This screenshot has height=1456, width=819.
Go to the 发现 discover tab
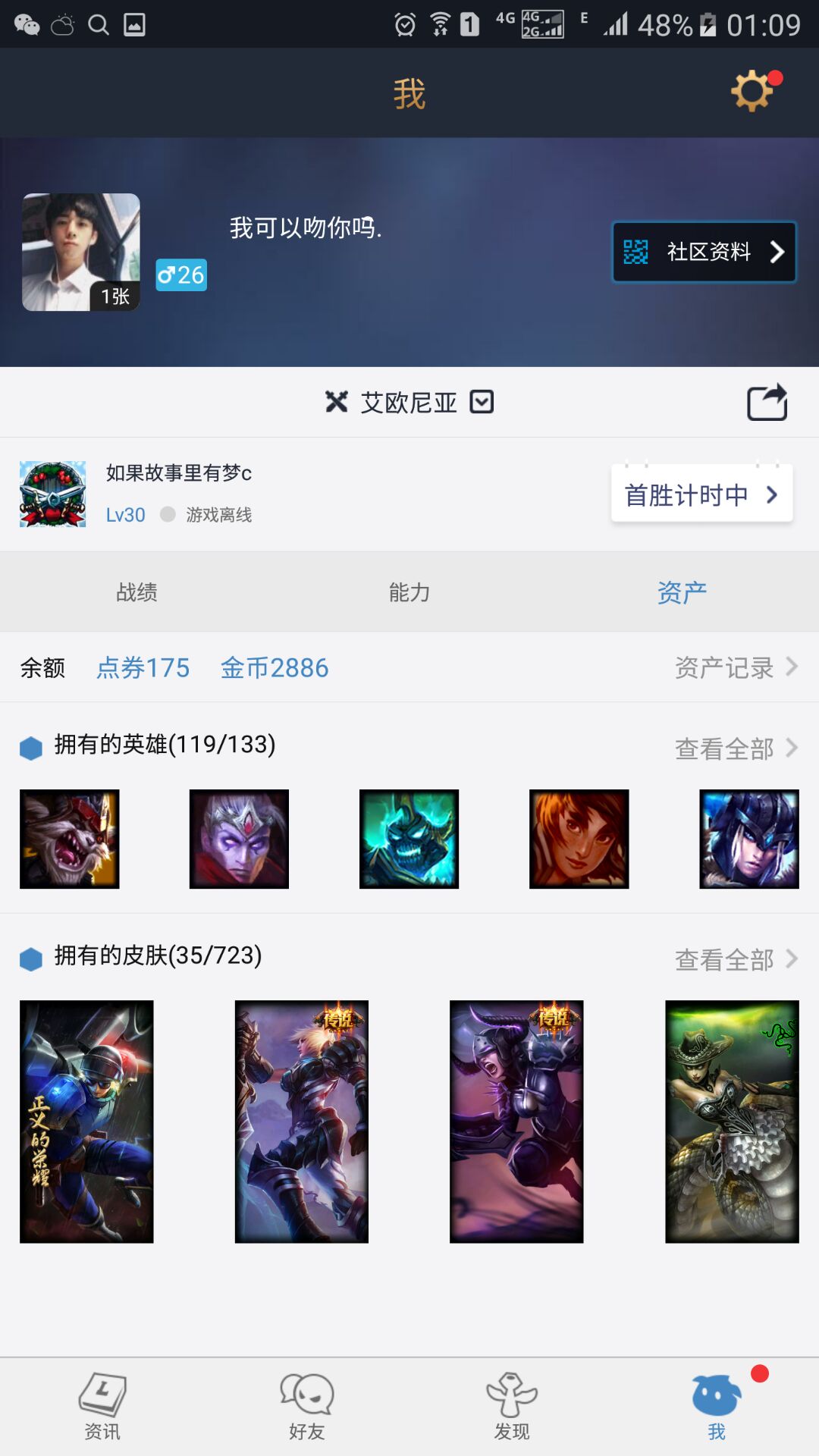click(x=512, y=1407)
